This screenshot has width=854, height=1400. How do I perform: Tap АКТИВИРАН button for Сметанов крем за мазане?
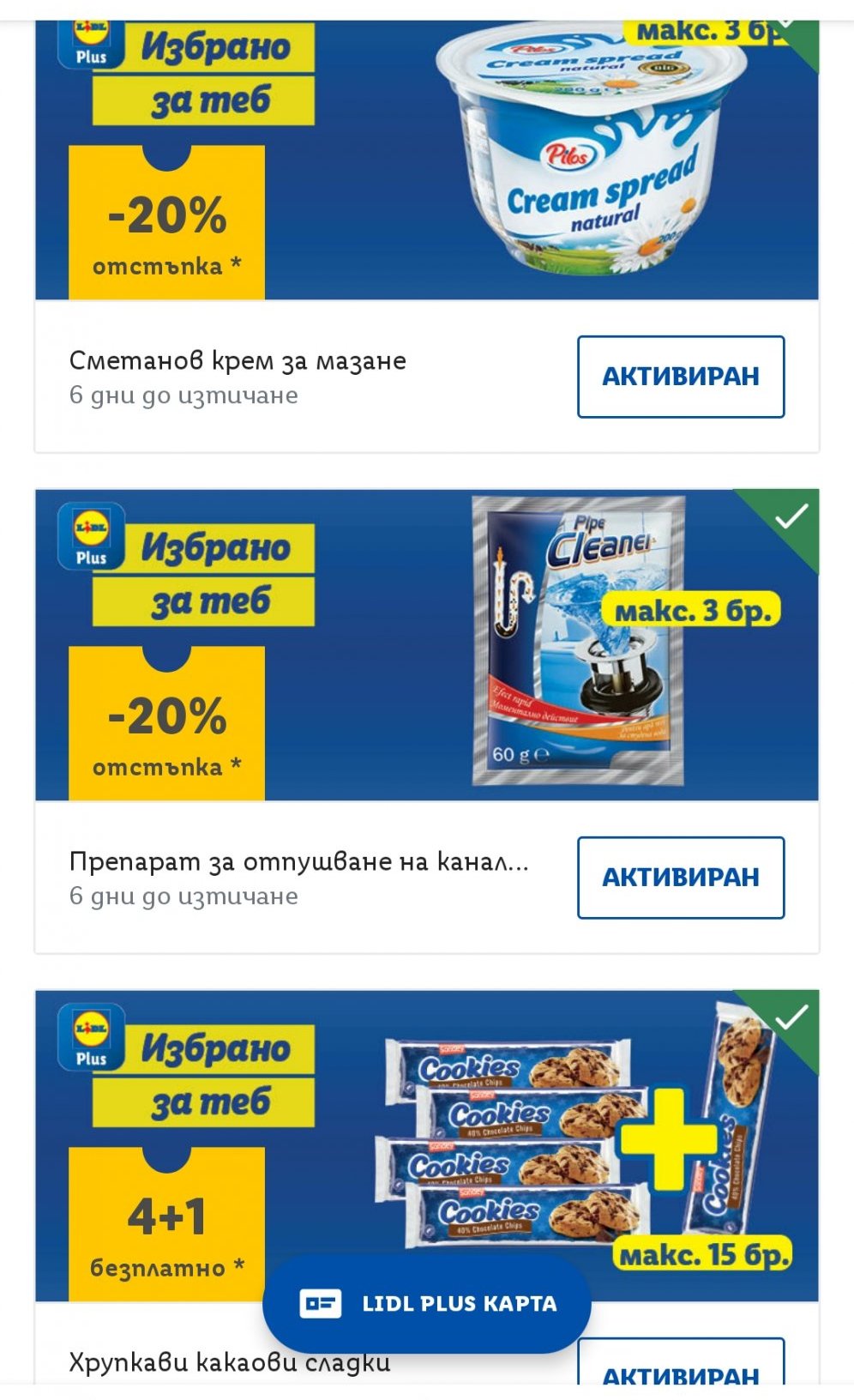pyautogui.click(x=680, y=377)
